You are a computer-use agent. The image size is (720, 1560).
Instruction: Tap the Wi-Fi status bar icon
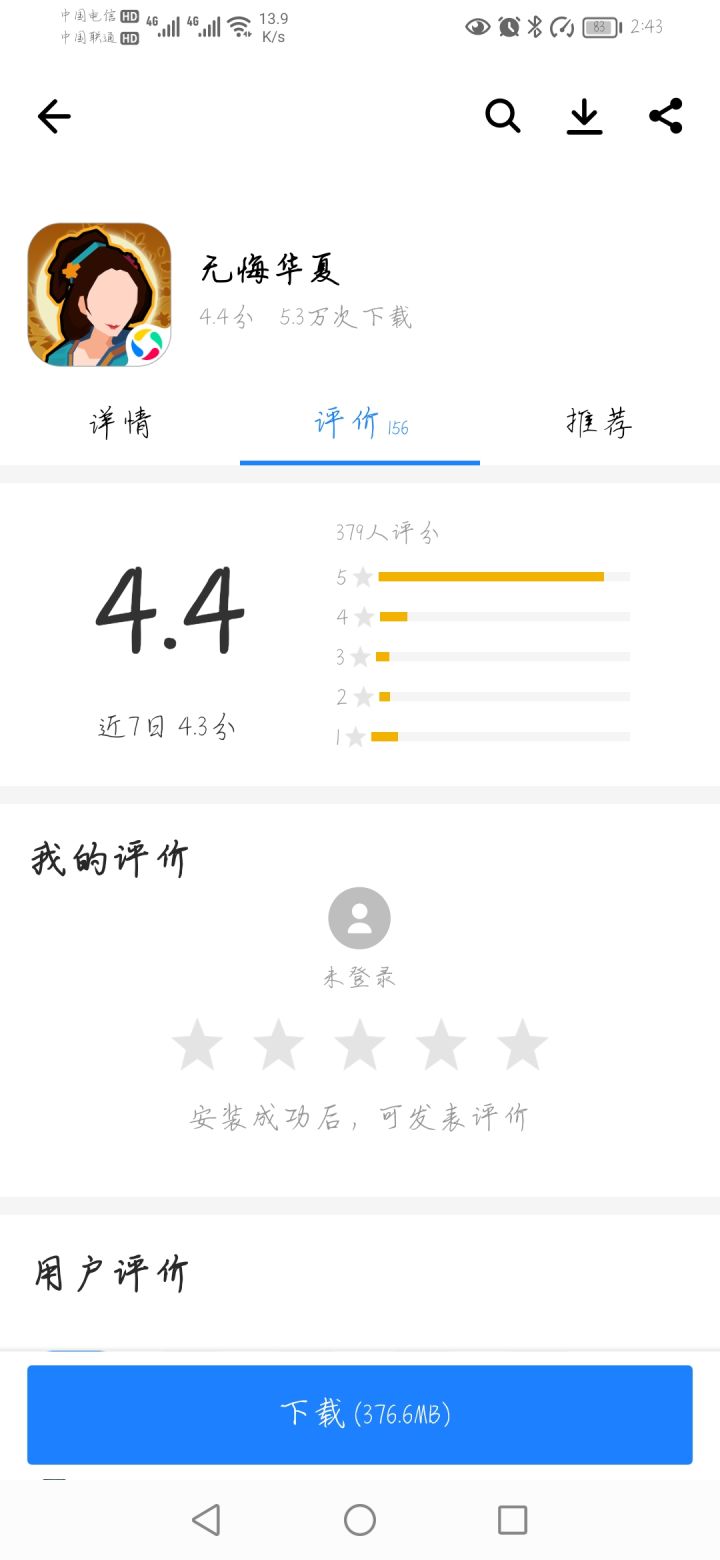click(236, 27)
